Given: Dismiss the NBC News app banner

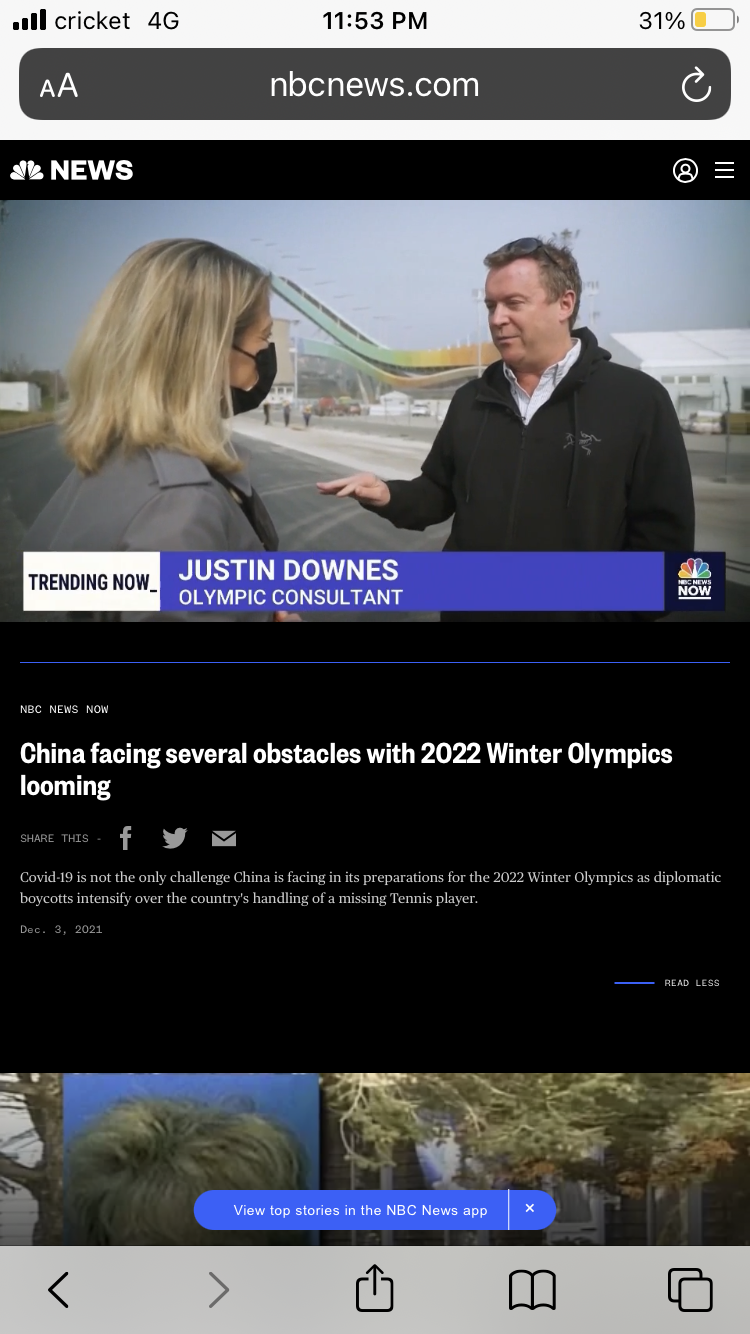Looking at the screenshot, I should tap(531, 1209).
